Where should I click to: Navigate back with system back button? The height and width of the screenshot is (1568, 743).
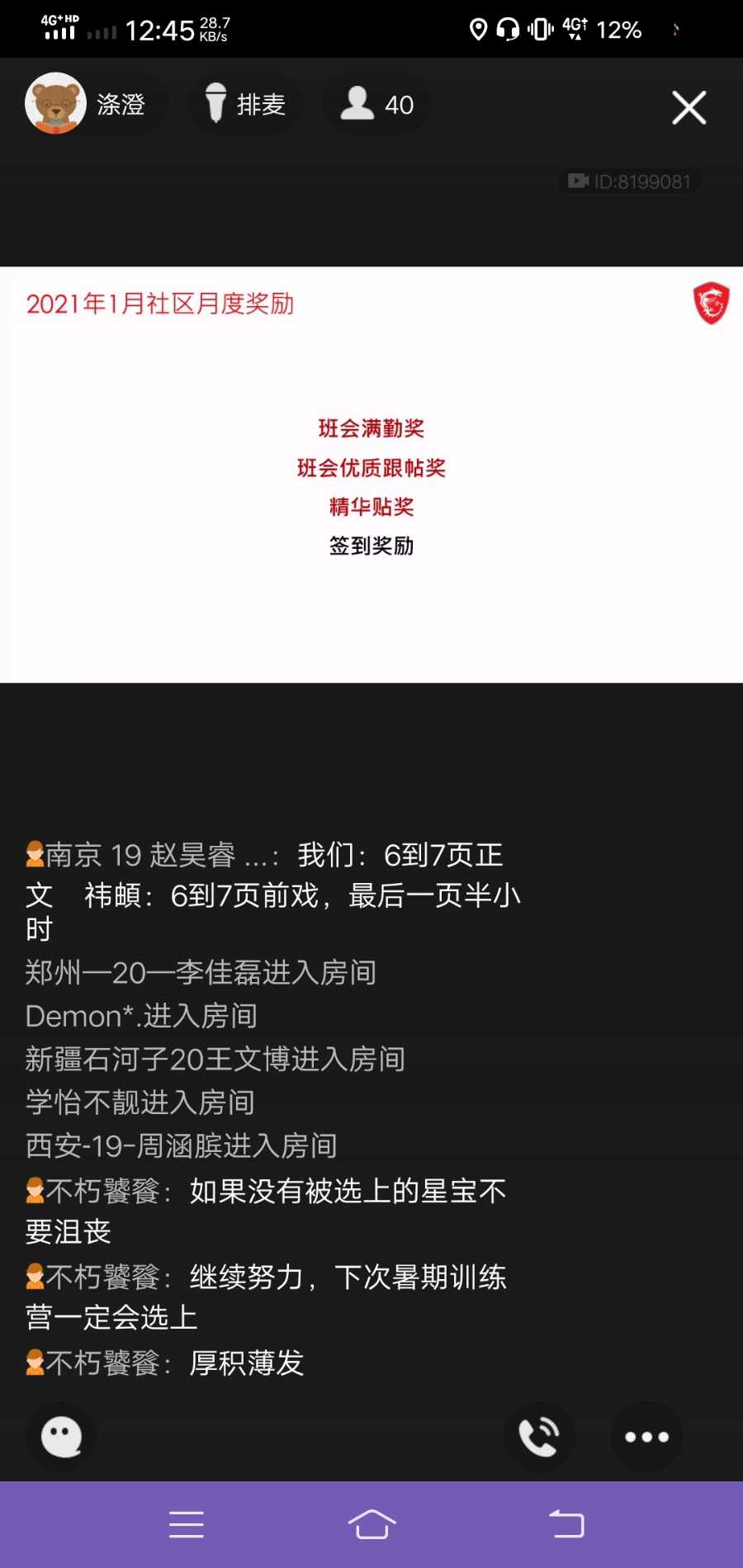pos(566,1524)
